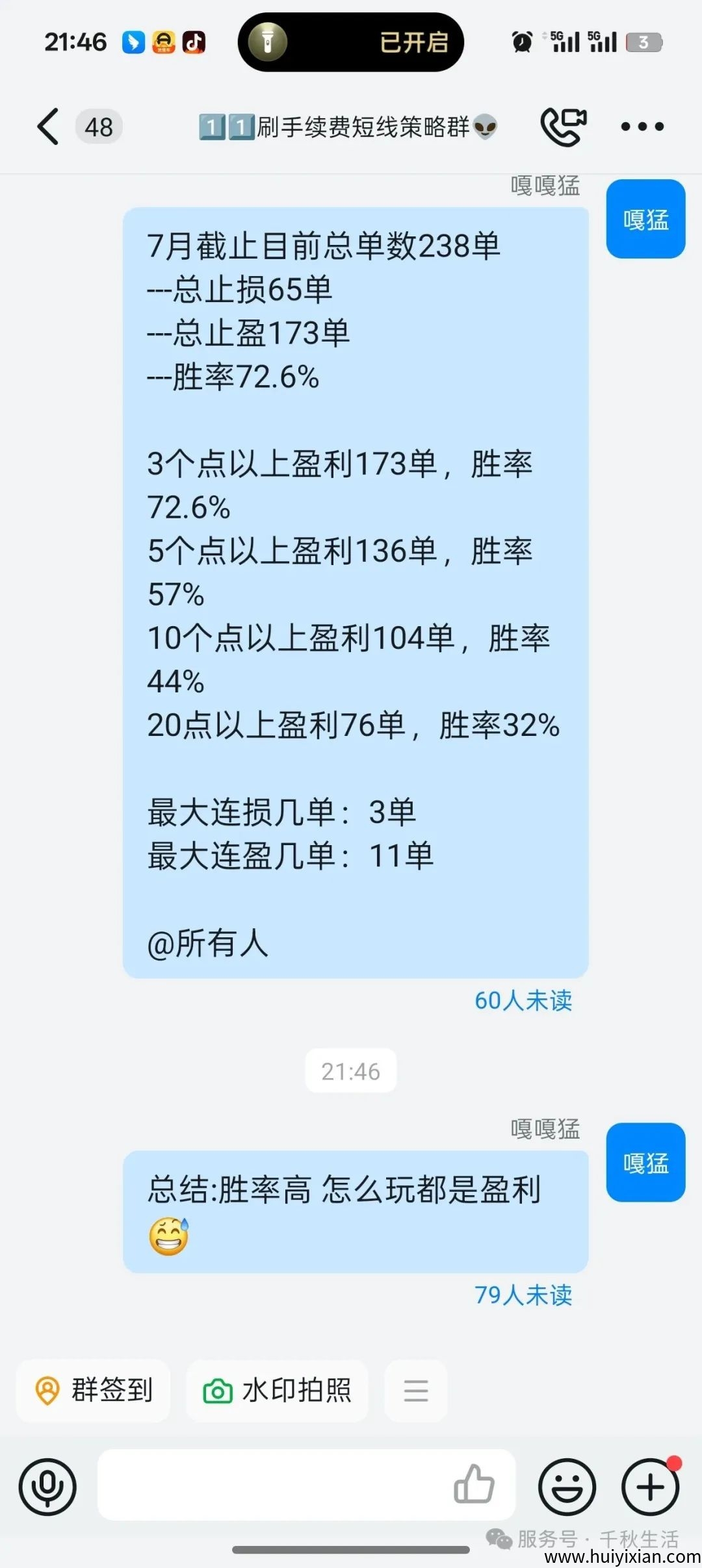Tap 60人未读 to see read status
The image size is (702, 1568).
[x=524, y=1000]
